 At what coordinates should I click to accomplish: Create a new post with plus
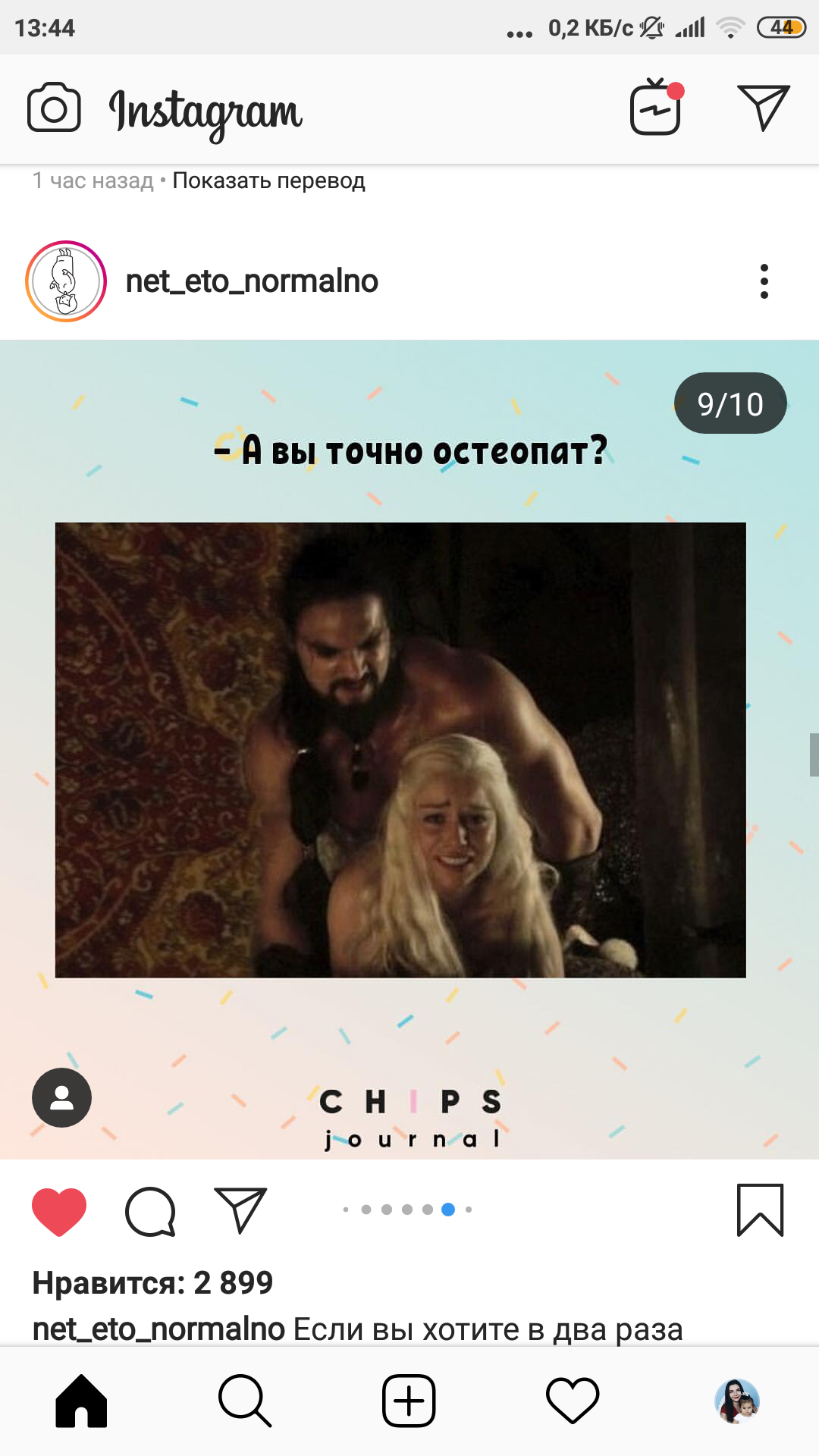tap(409, 1401)
